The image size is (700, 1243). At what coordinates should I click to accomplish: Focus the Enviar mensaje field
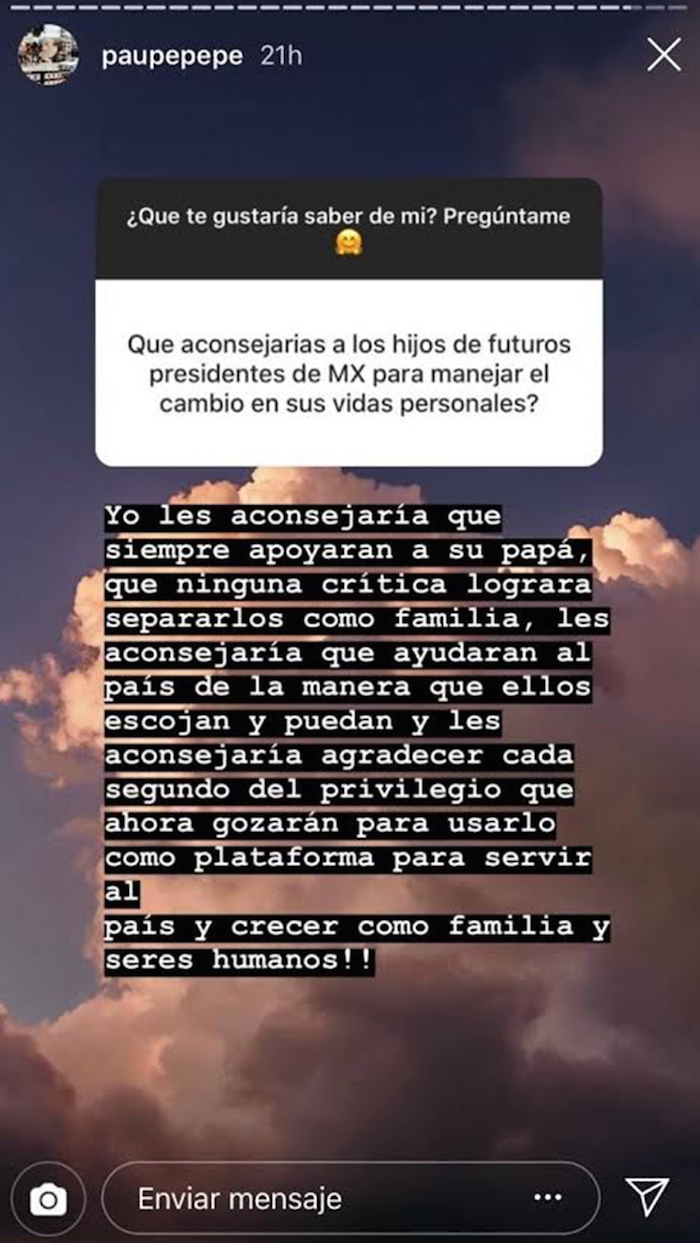300,1198
